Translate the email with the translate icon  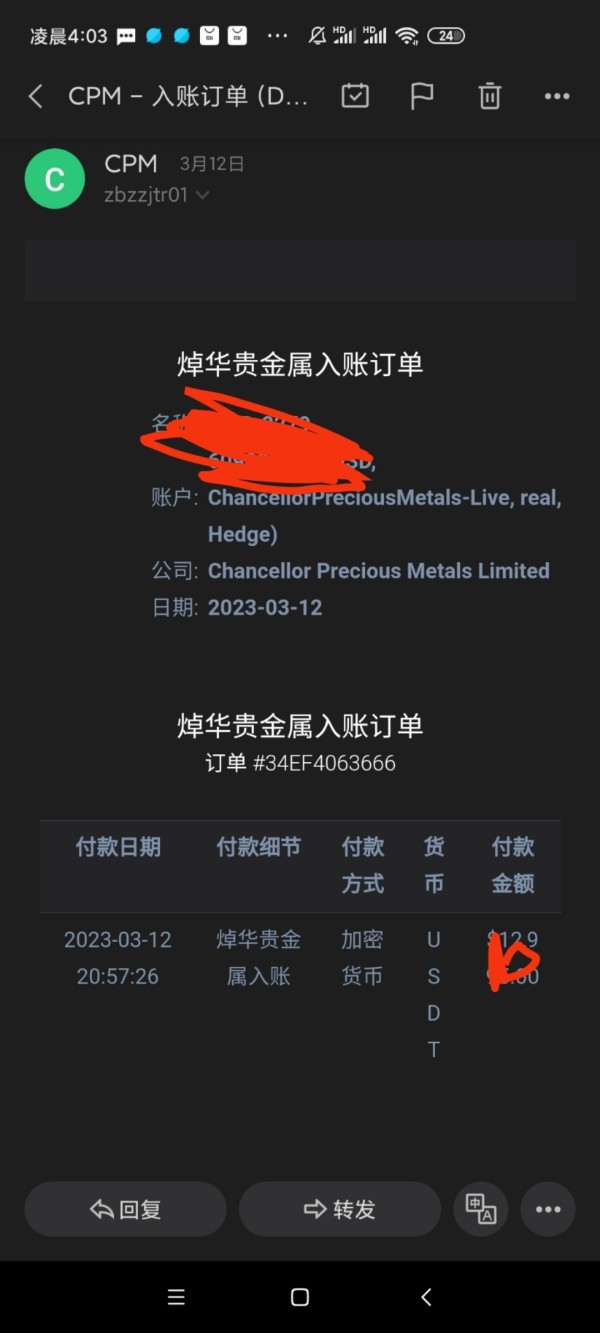[x=481, y=1209]
